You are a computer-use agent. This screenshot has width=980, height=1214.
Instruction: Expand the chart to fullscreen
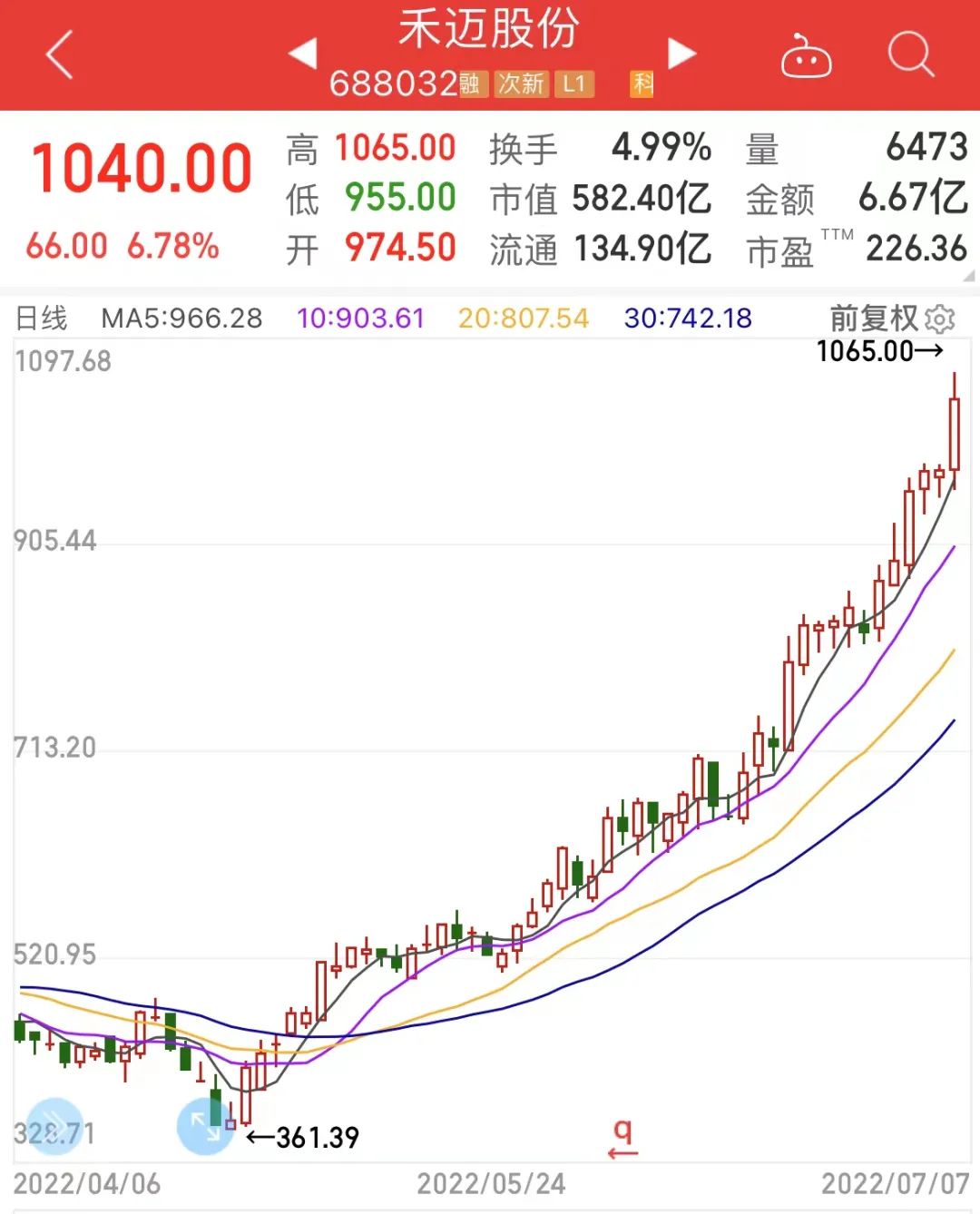point(205,1126)
